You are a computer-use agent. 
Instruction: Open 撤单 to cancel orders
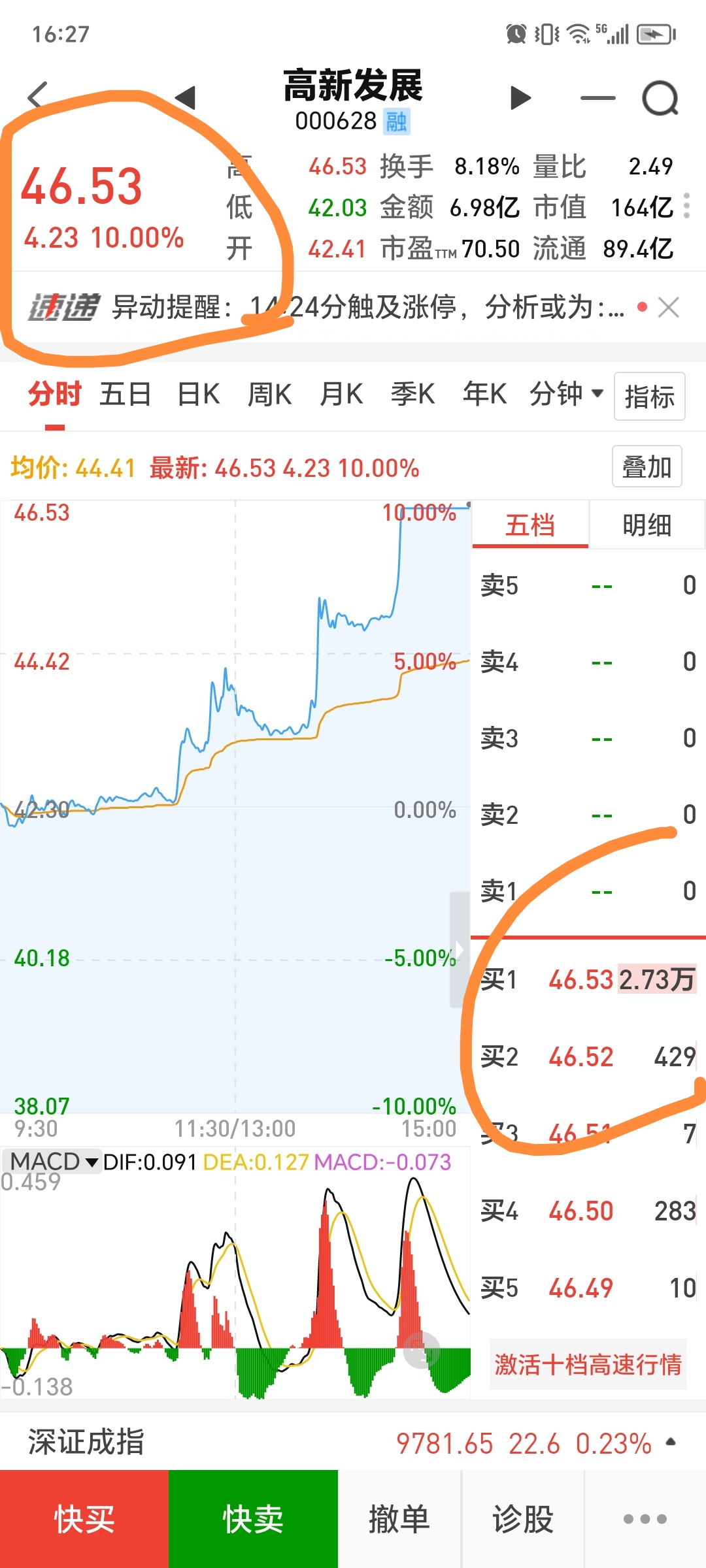coord(399,1519)
